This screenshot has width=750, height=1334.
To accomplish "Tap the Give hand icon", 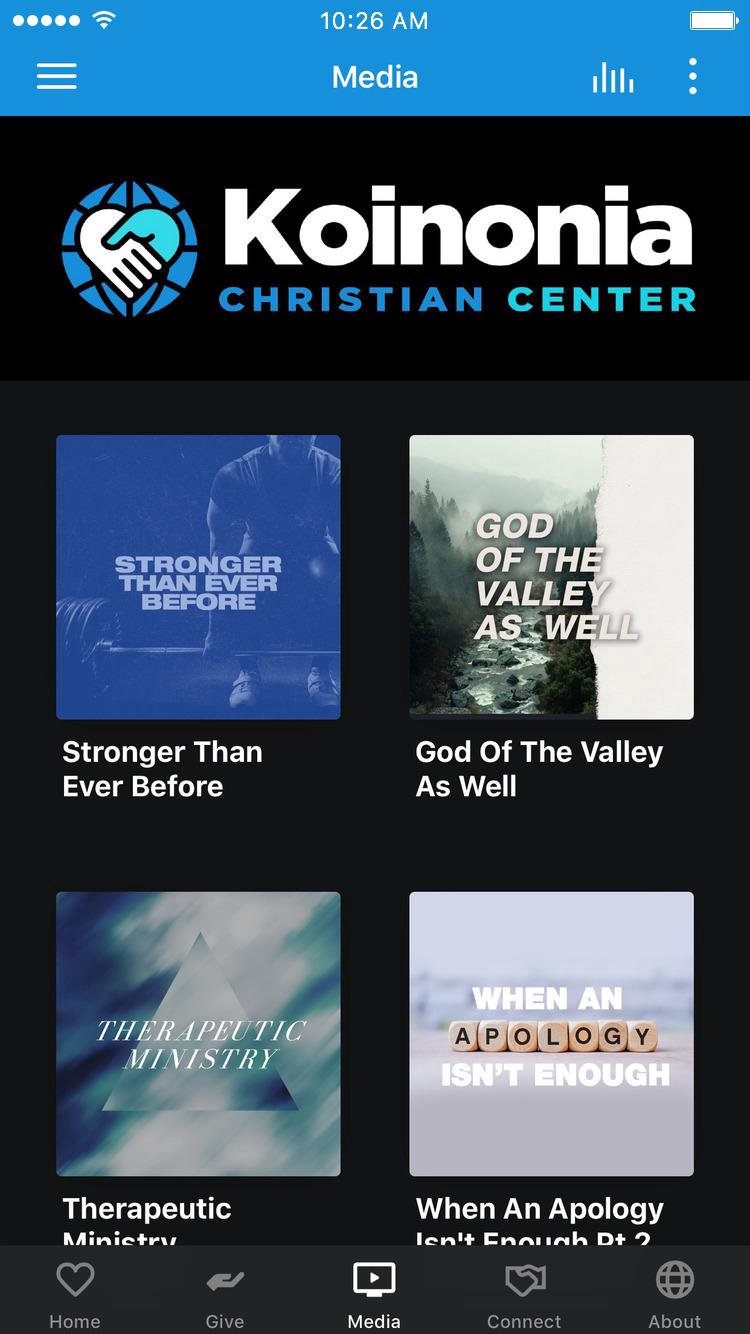I will [225, 1279].
